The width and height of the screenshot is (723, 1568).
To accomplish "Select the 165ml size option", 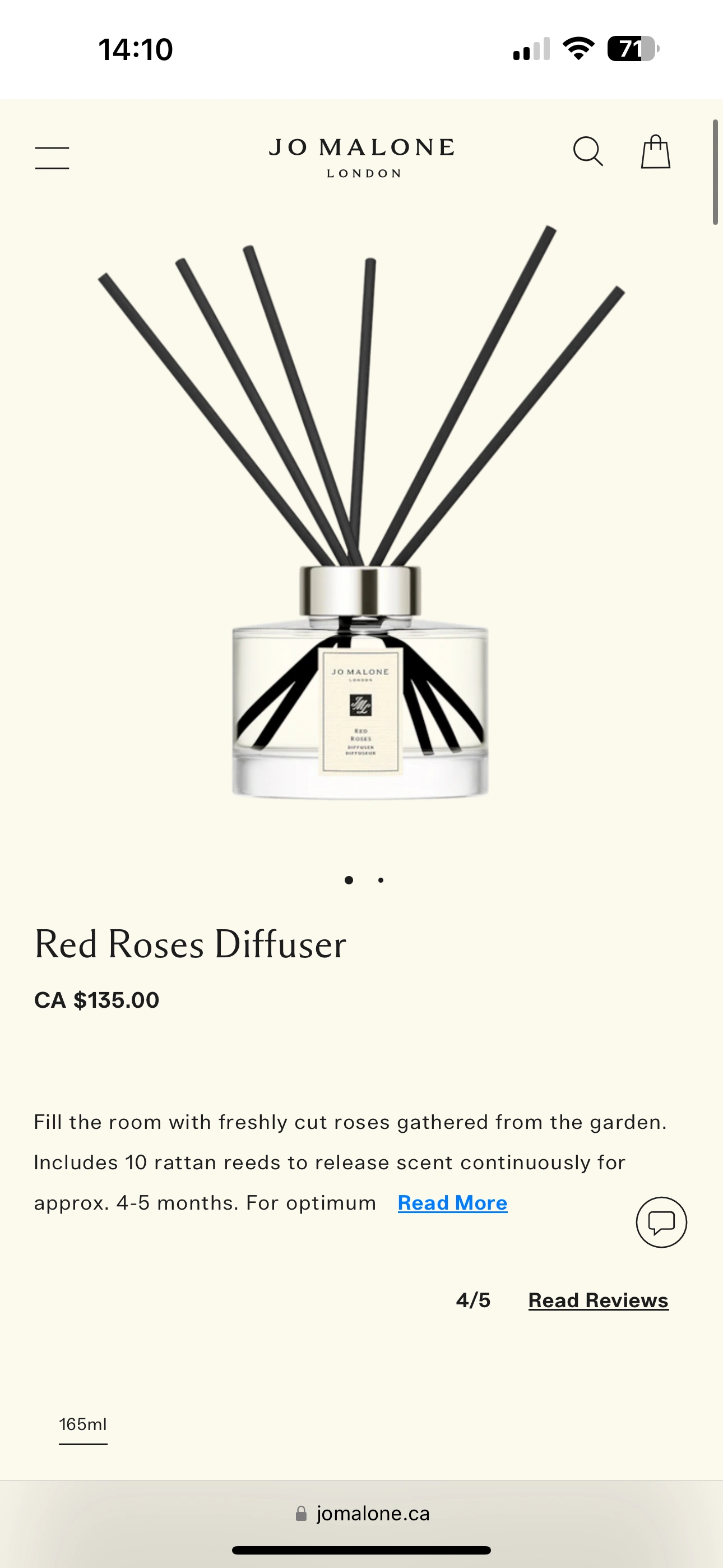I will (83, 1424).
